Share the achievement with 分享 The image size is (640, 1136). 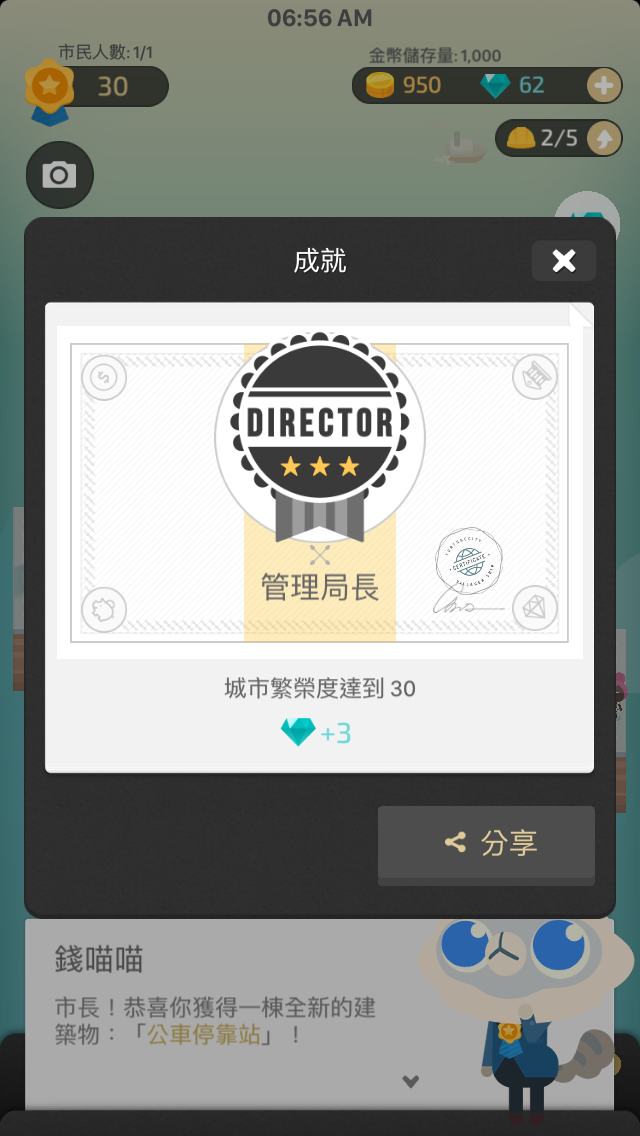(x=486, y=843)
